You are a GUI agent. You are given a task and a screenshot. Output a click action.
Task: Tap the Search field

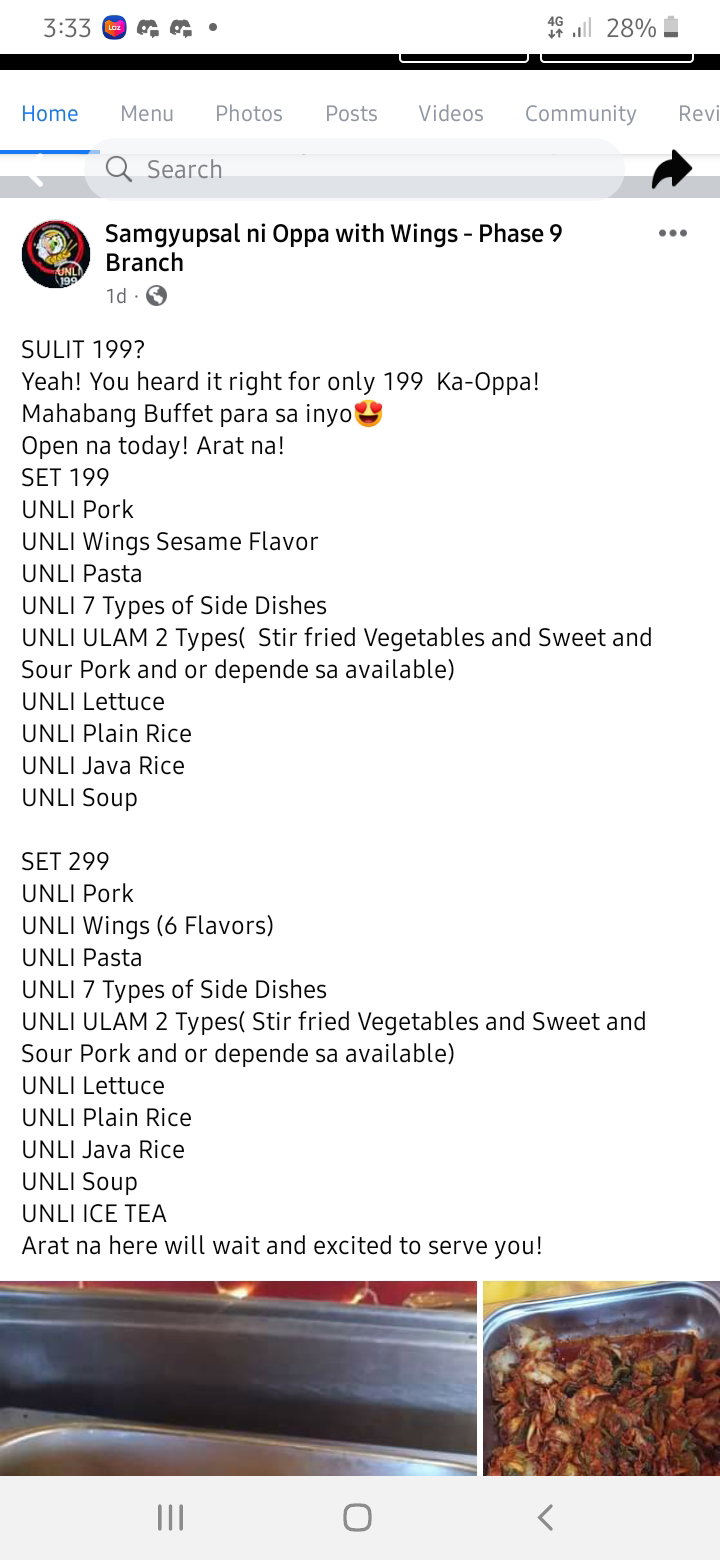[x=355, y=169]
